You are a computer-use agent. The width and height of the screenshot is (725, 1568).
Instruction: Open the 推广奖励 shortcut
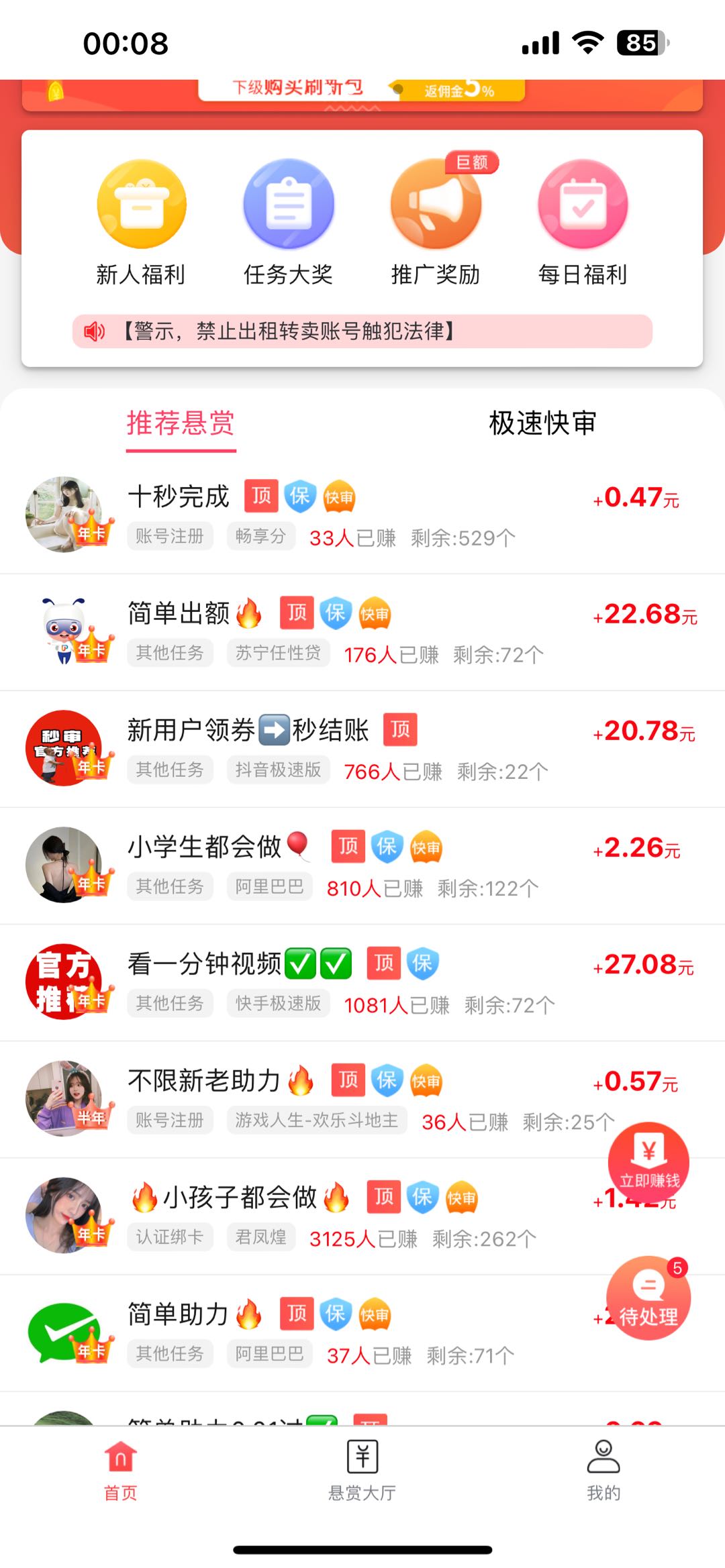436,223
